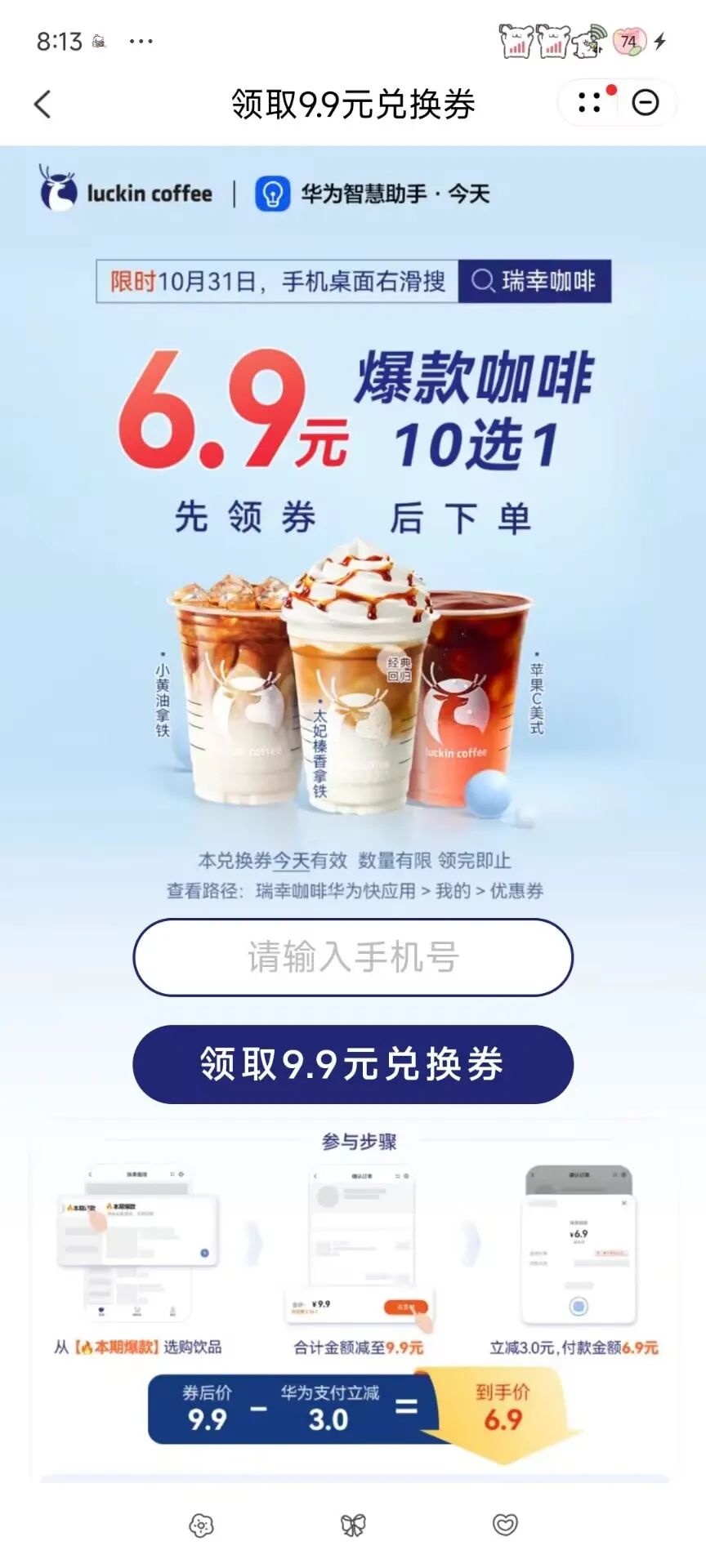This screenshot has height=1568, width=706.
Task: Claim the 9.9元 兑换券 coupon
Action: tap(353, 1064)
